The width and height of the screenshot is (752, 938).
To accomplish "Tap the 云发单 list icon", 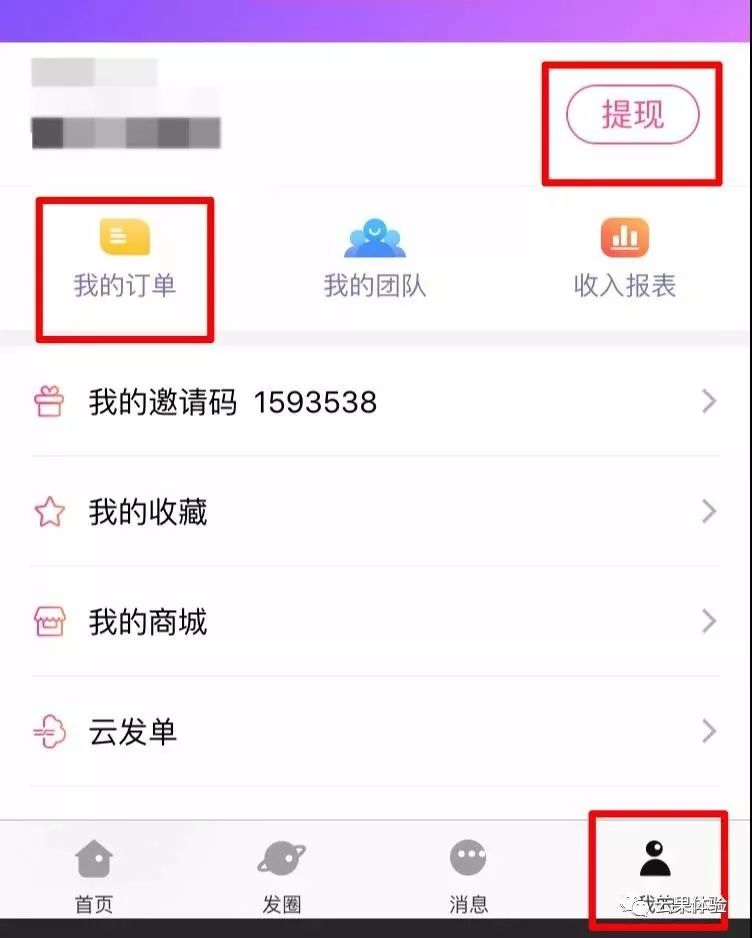I will point(48,732).
